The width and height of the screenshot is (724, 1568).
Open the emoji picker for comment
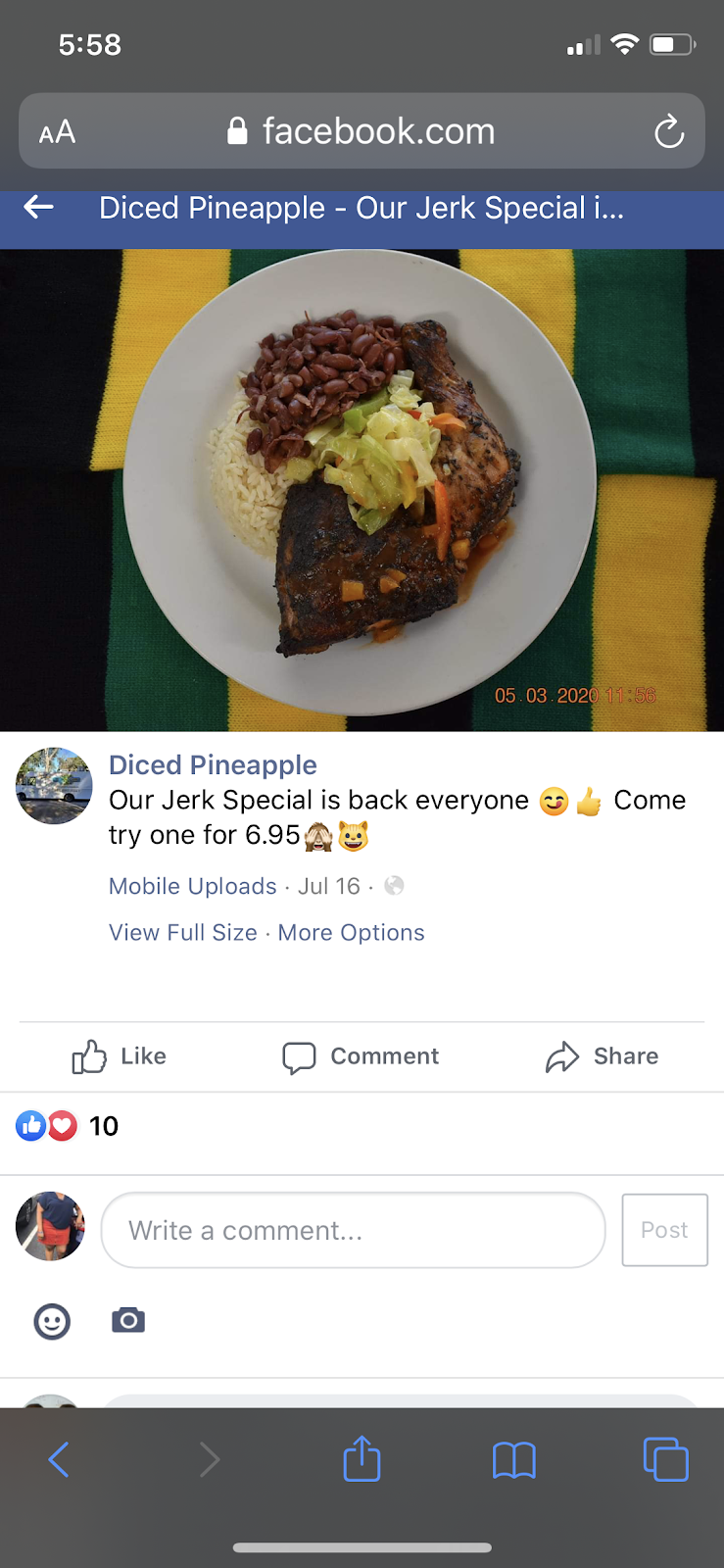[x=52, y=1321]
